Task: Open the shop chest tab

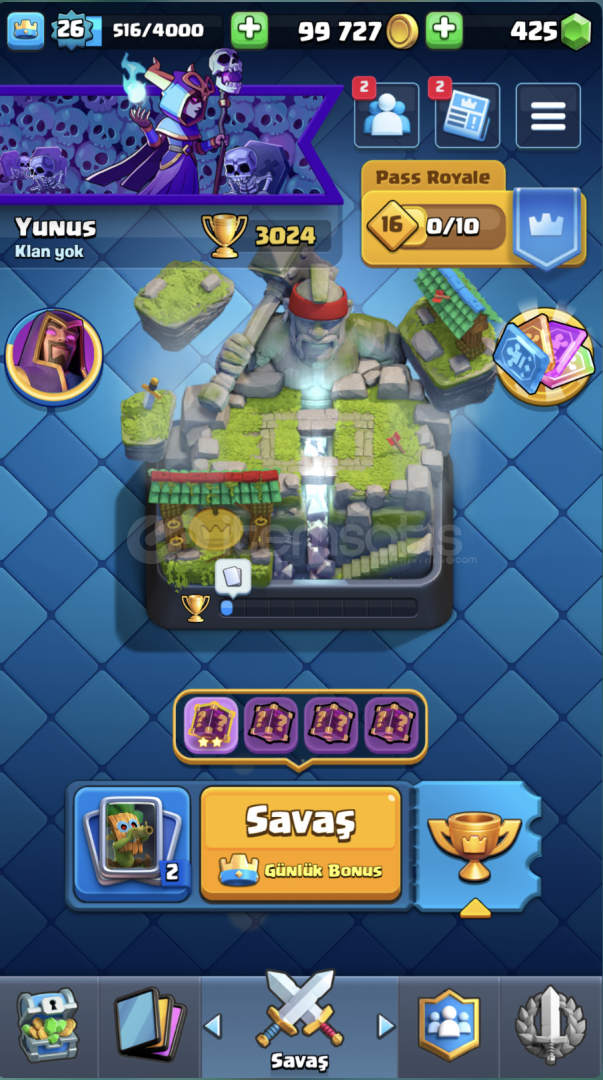Action: coord(48,1024)
